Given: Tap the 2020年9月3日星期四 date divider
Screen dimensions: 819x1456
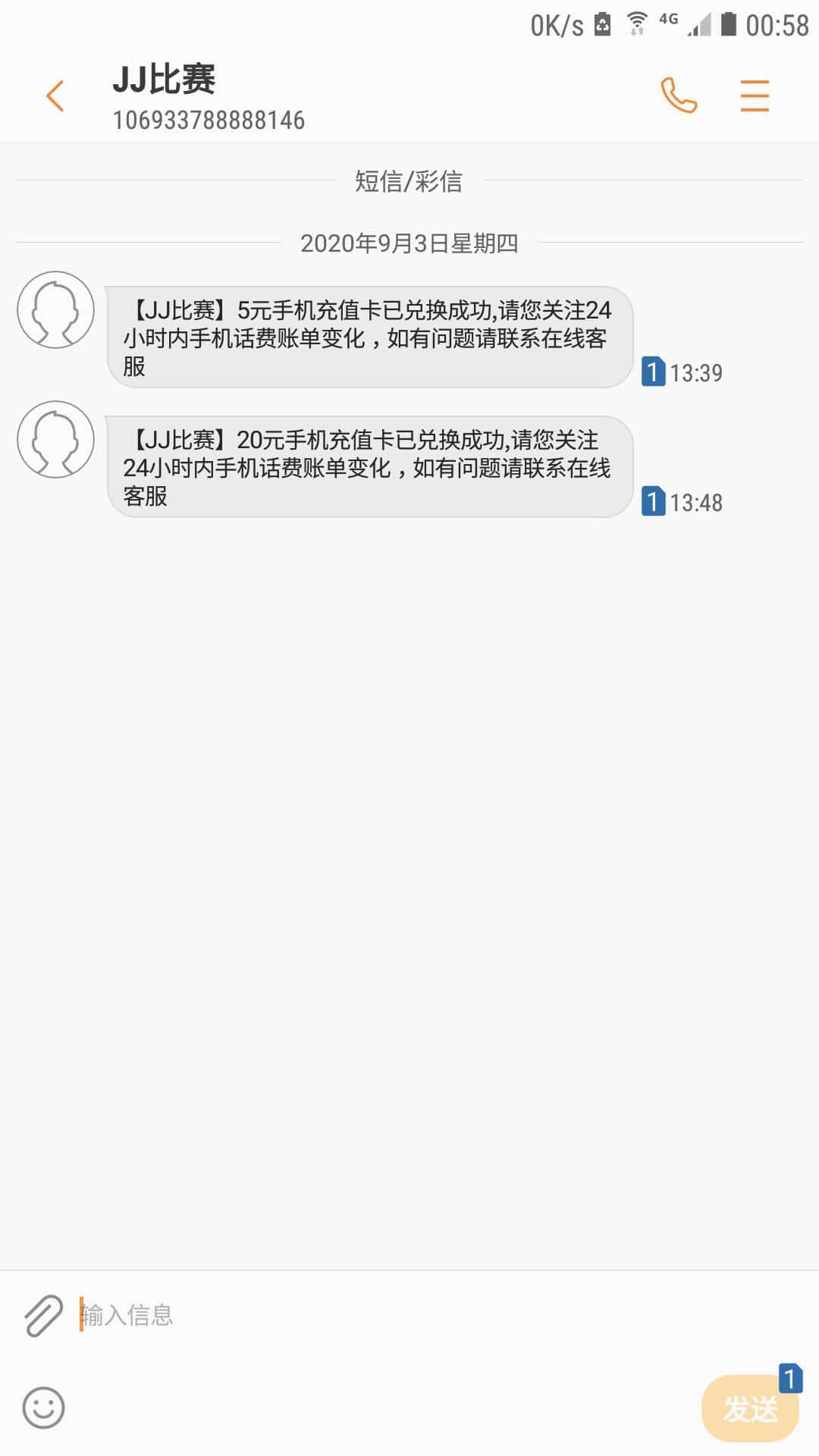Looking at the screenshot, I should coord(409,244).
